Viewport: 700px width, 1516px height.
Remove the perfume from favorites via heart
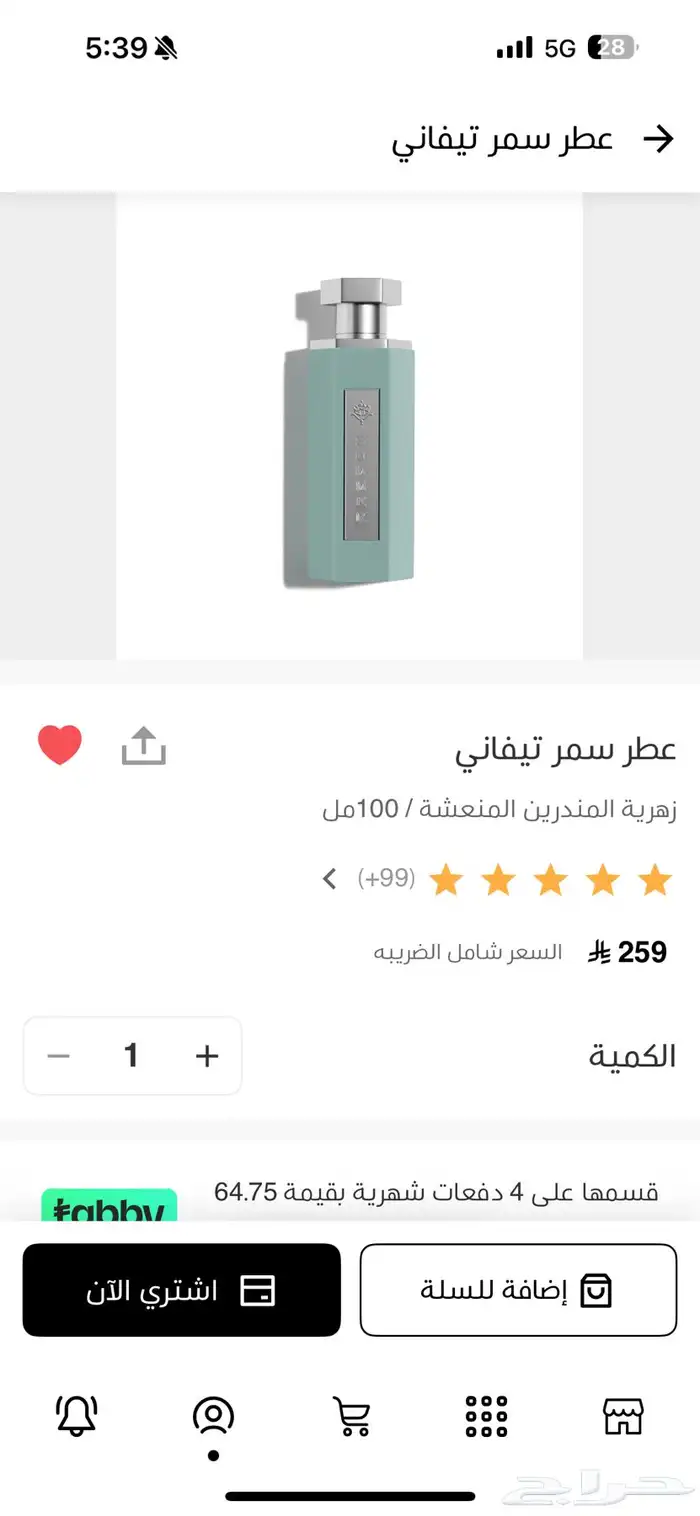[60, 746]
